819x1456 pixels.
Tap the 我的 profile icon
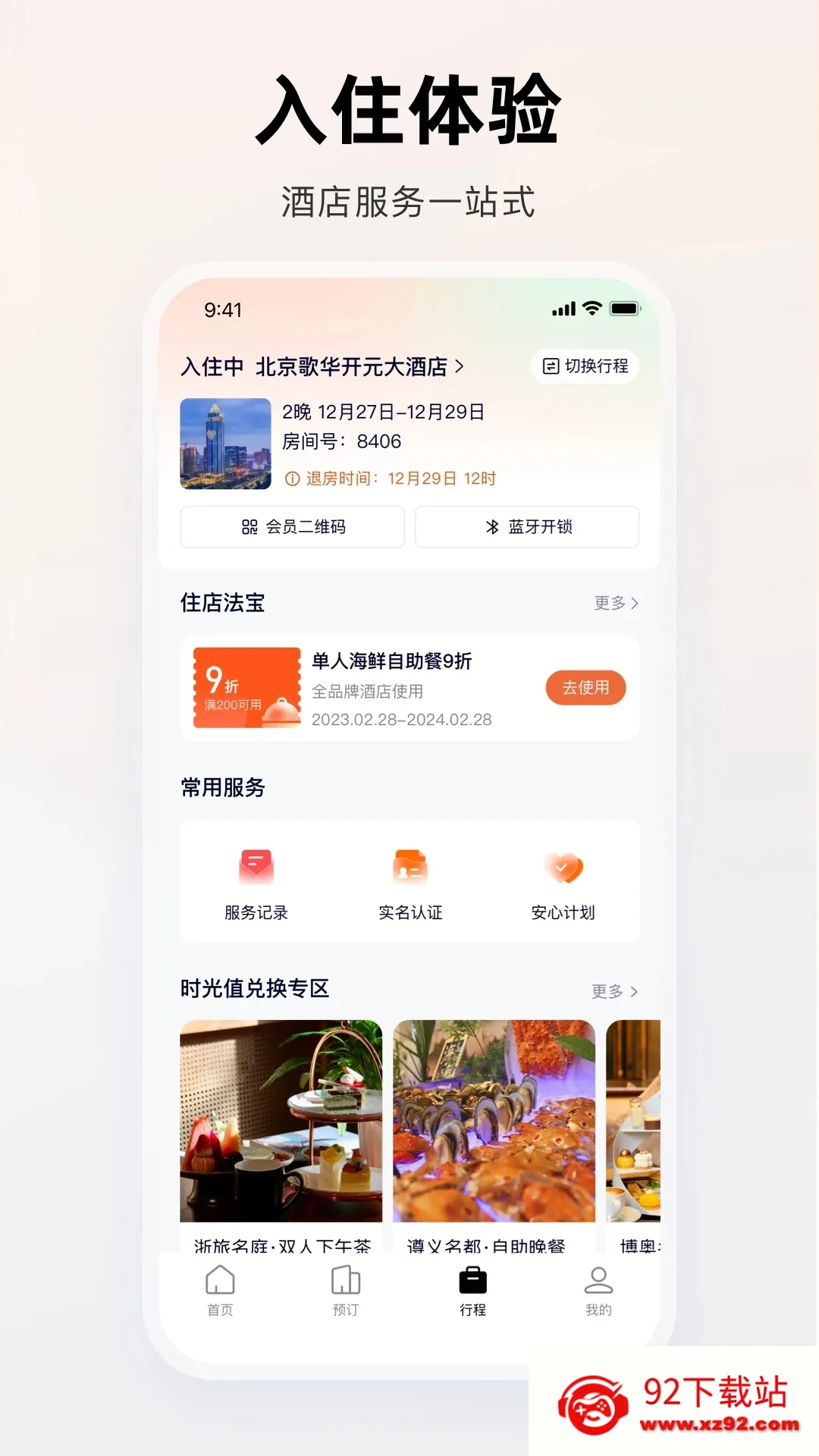click(600, 1279)
